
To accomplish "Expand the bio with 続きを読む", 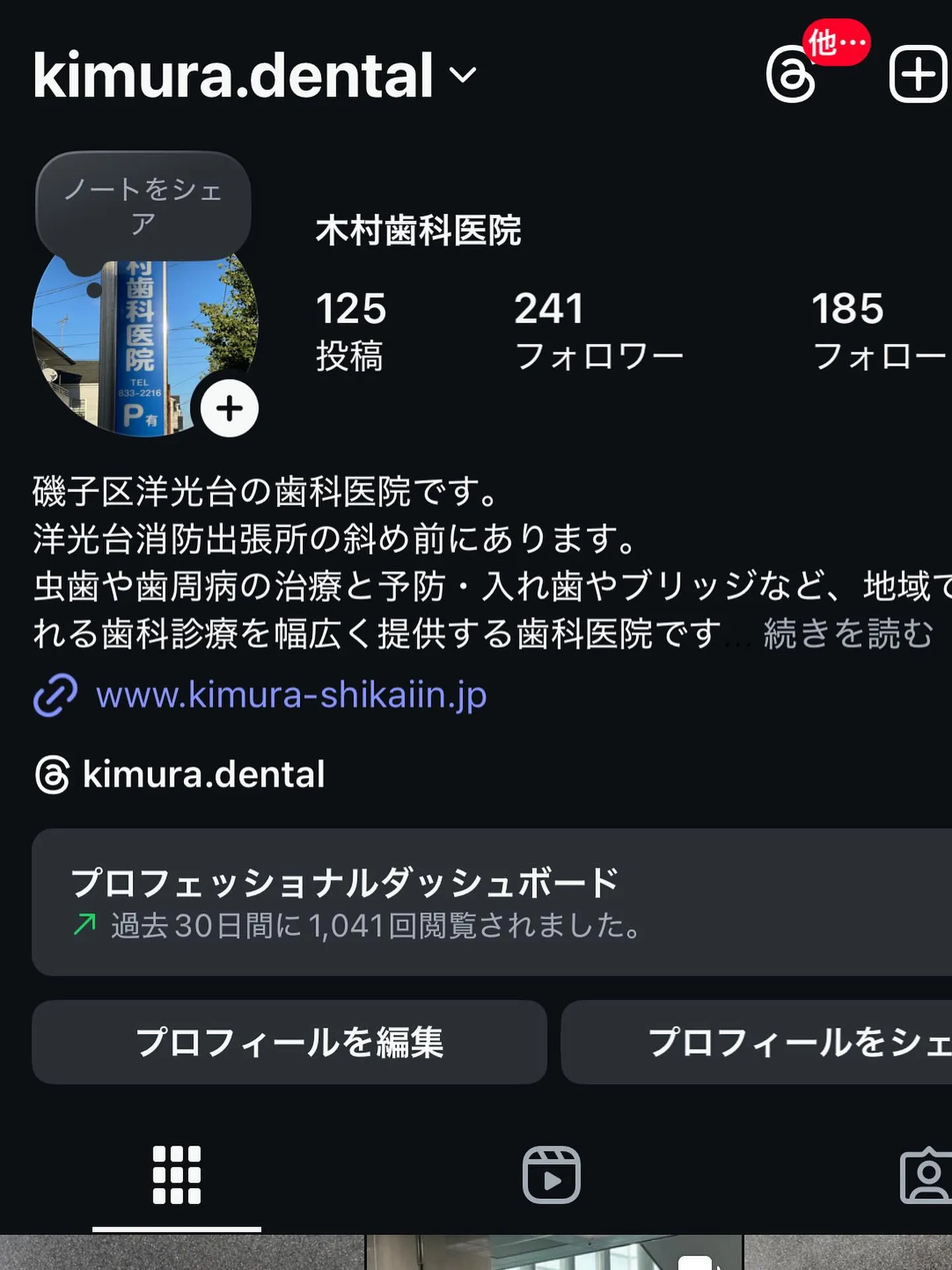I will [x=848, y=633].
